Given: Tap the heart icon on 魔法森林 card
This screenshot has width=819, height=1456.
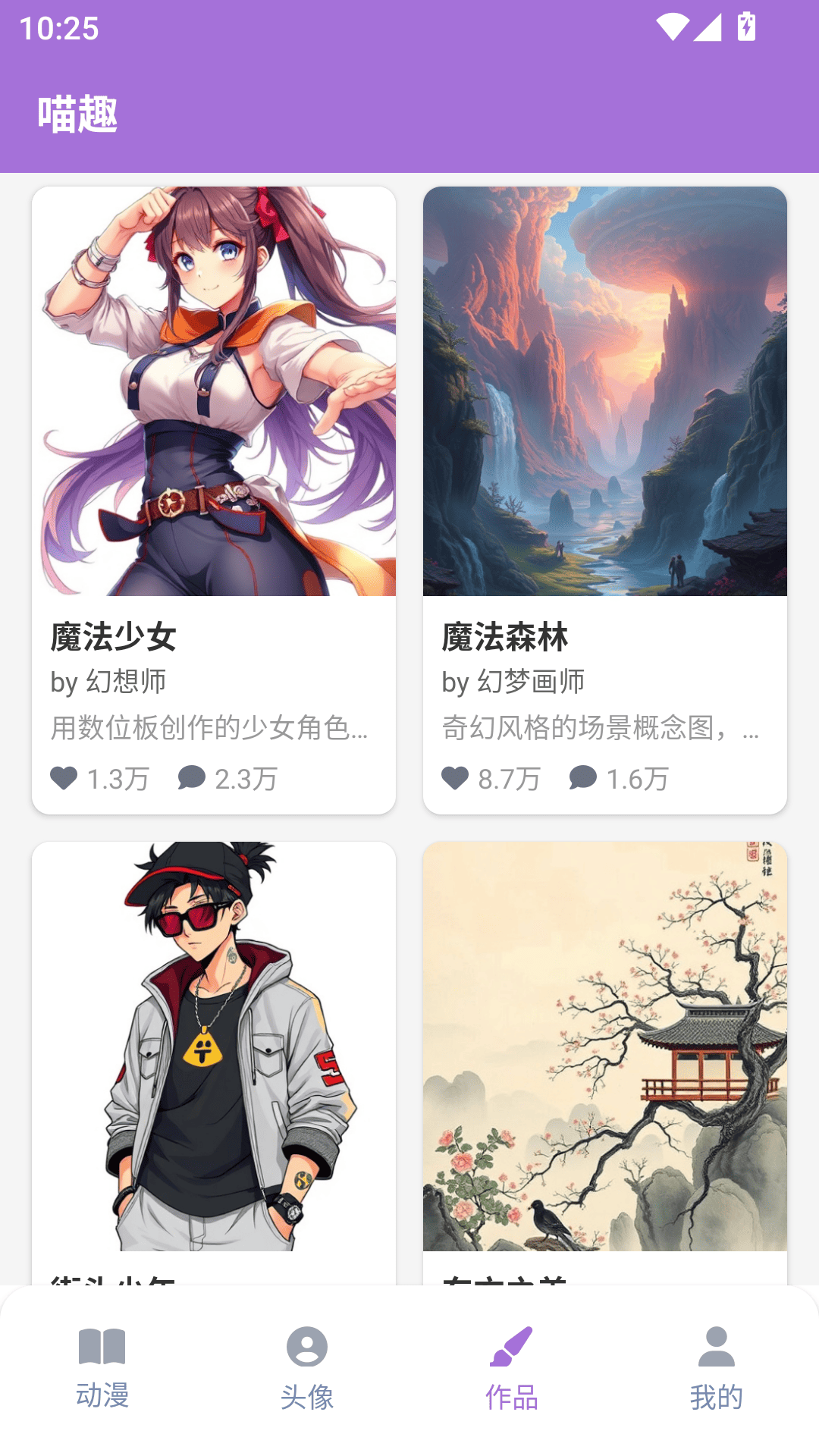Looking at the screenshot, I should click(455, 778).
